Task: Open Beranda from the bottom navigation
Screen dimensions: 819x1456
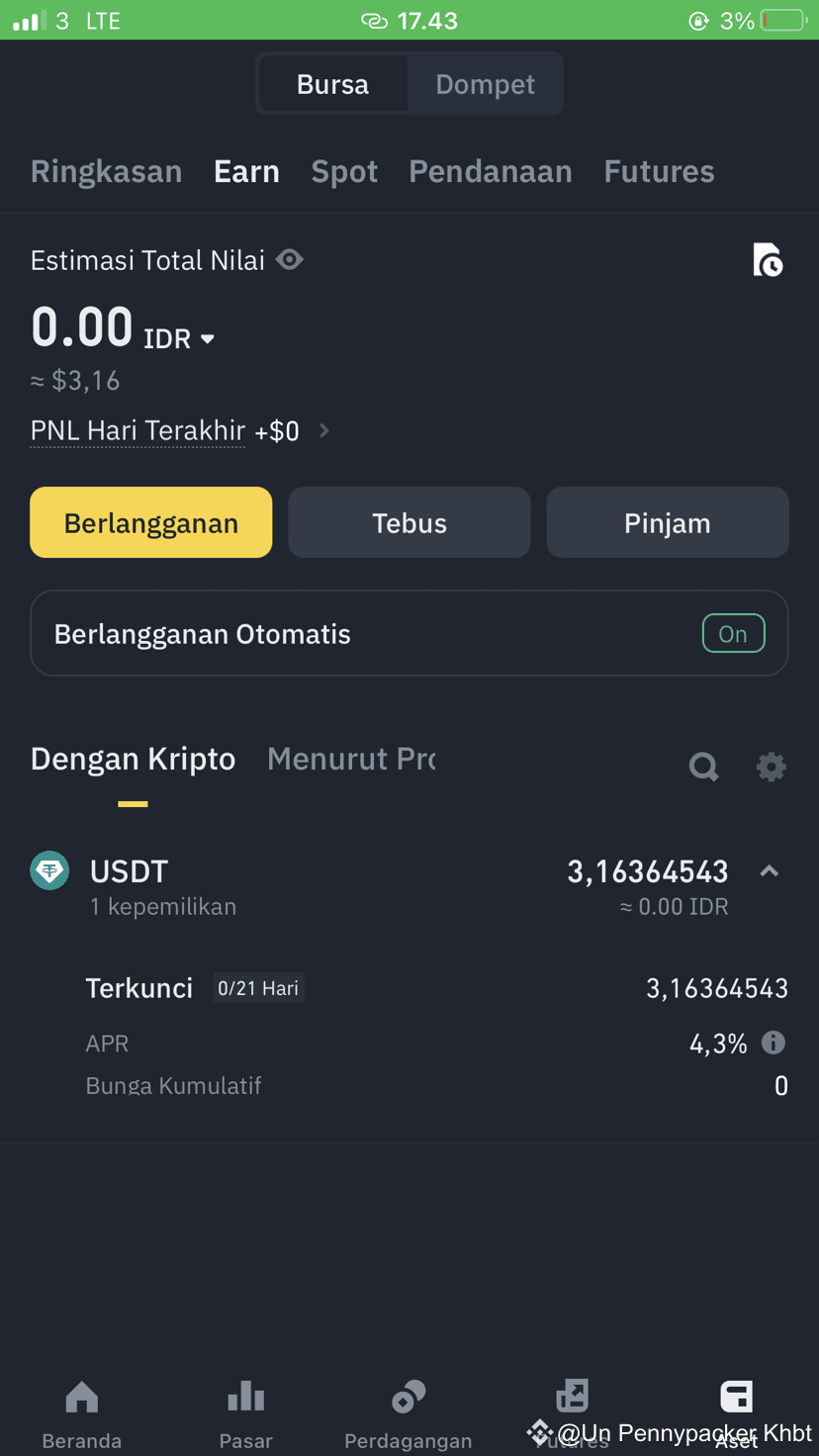Action: (81, 1410)
